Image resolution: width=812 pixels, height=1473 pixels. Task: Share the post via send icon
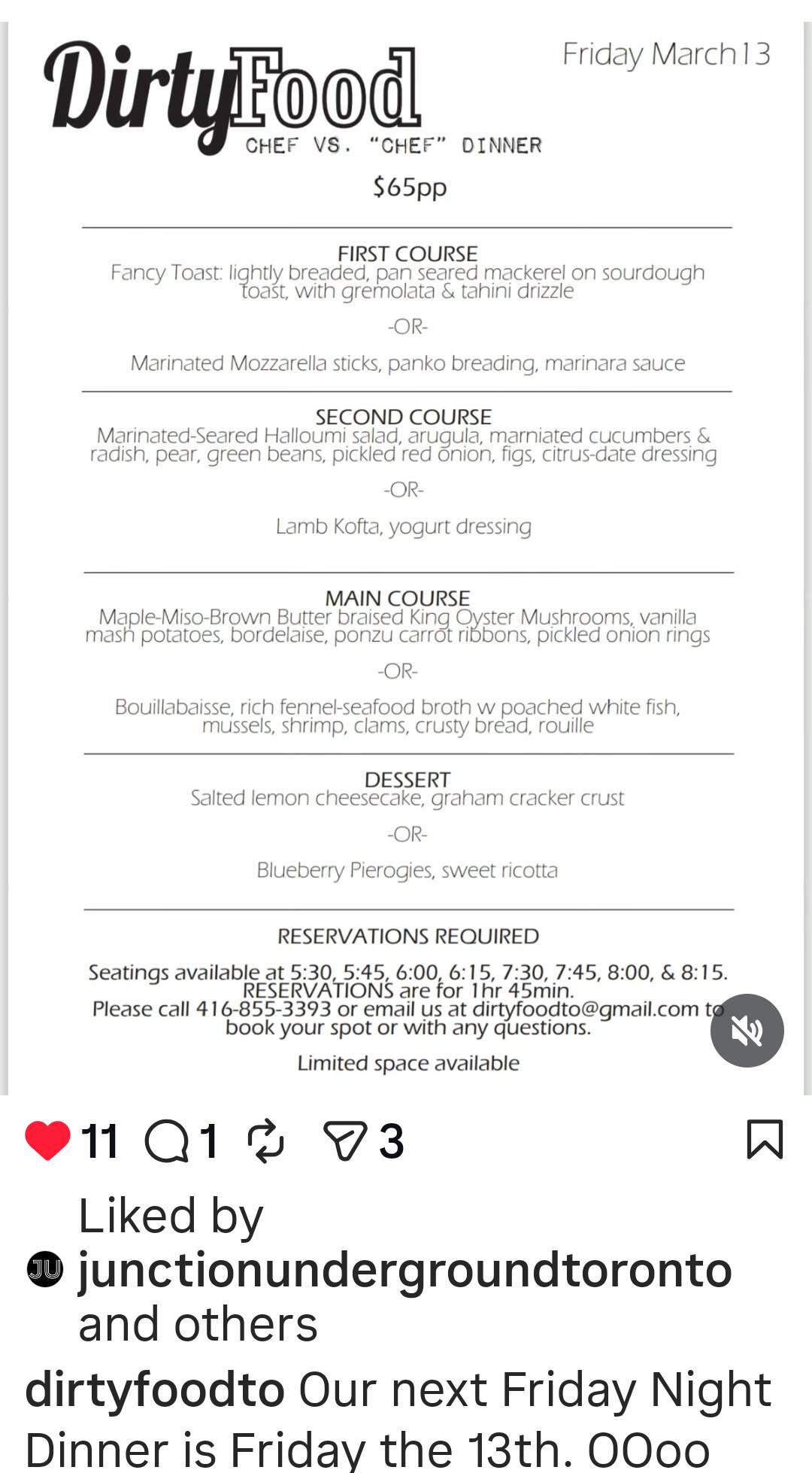(x=345, y=1140)
